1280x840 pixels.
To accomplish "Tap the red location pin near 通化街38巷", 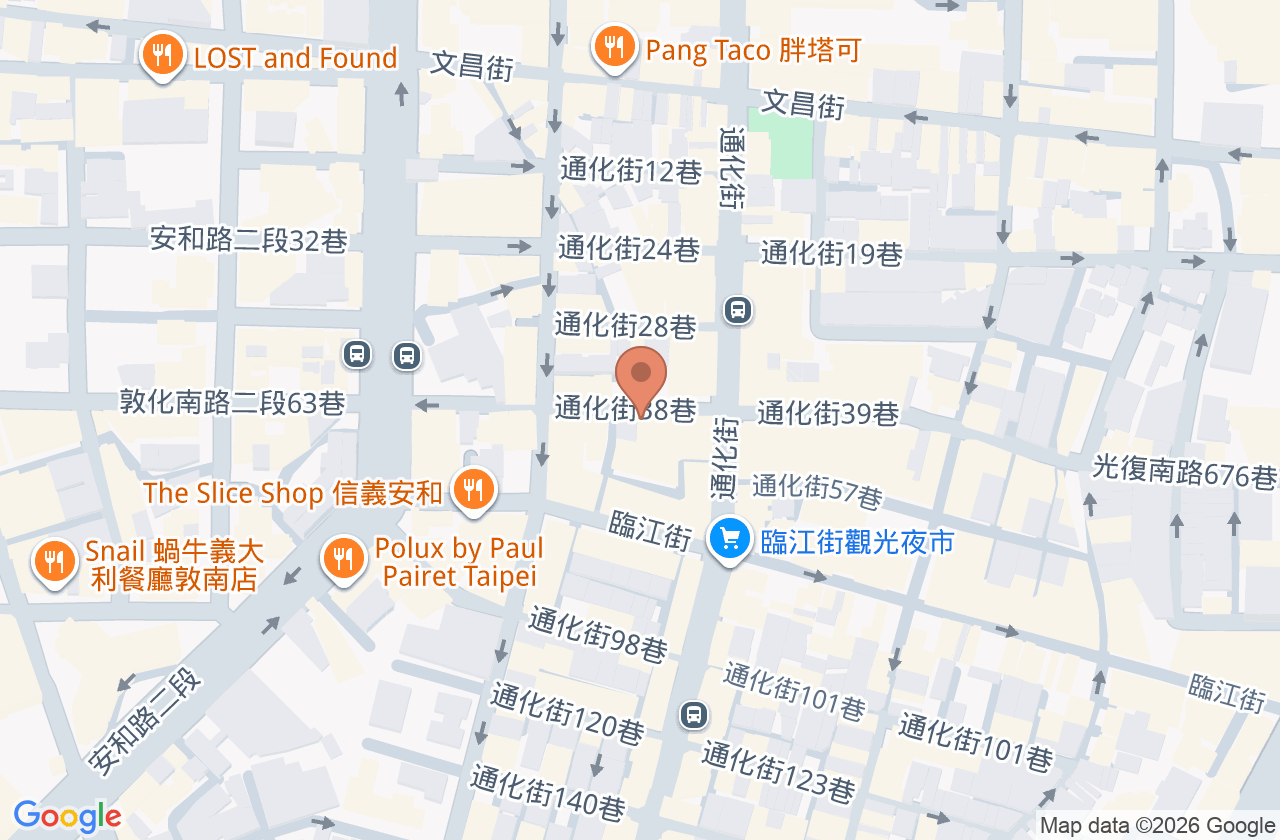I will (641, 380).
